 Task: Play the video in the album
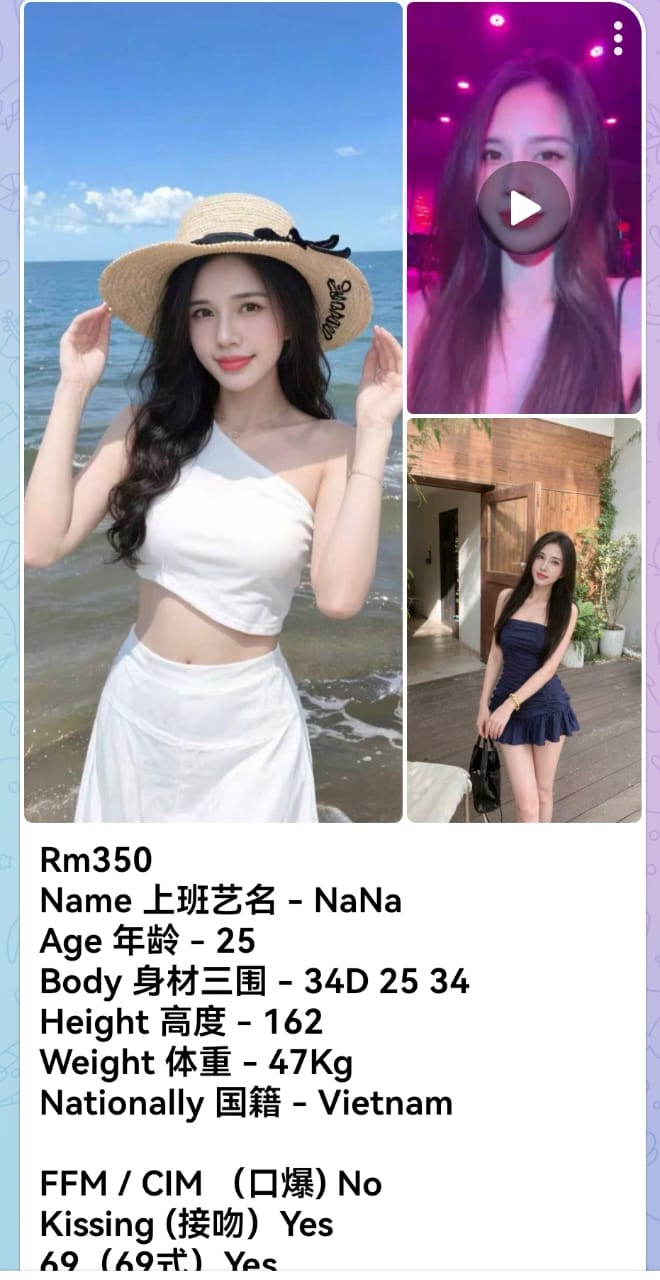(524, 208)
